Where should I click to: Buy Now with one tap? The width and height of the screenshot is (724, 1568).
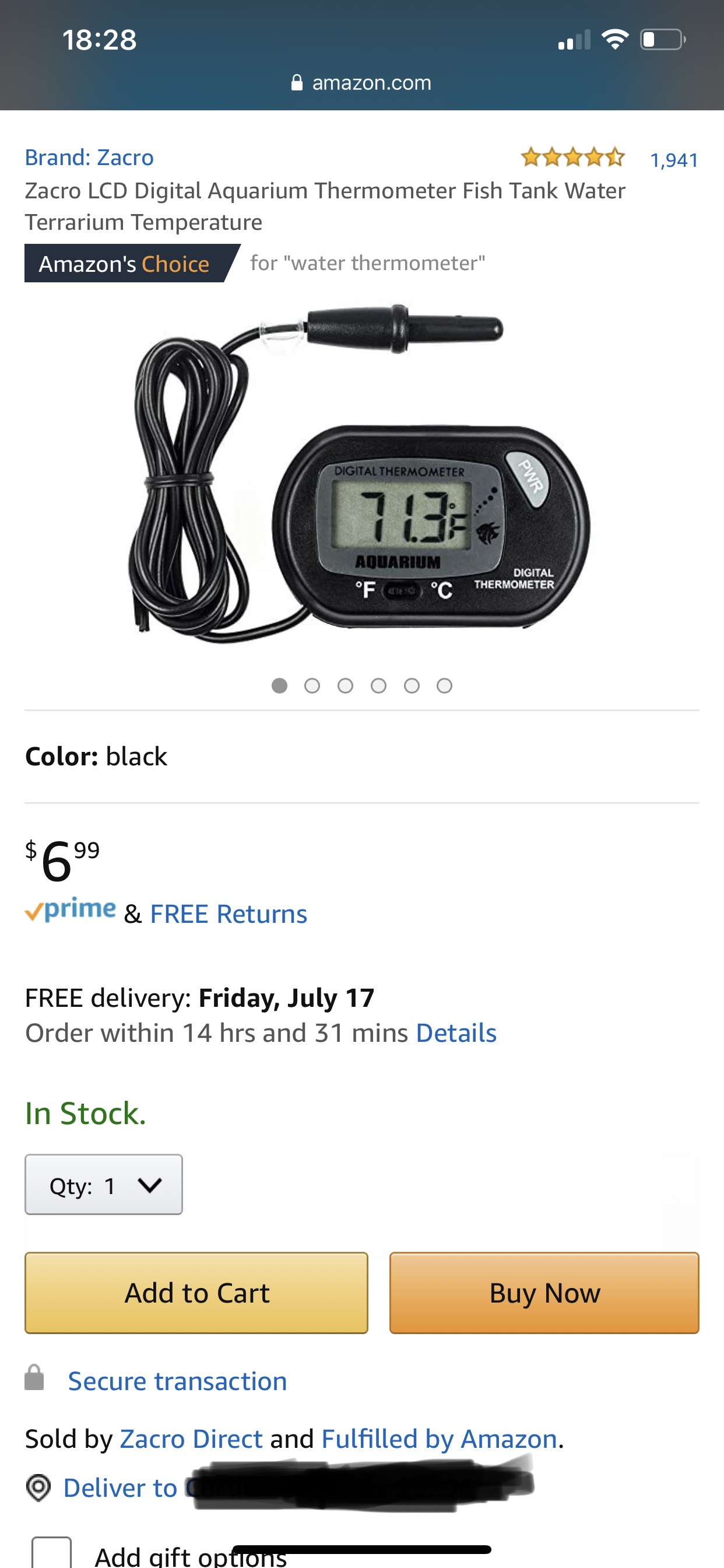544,1292
